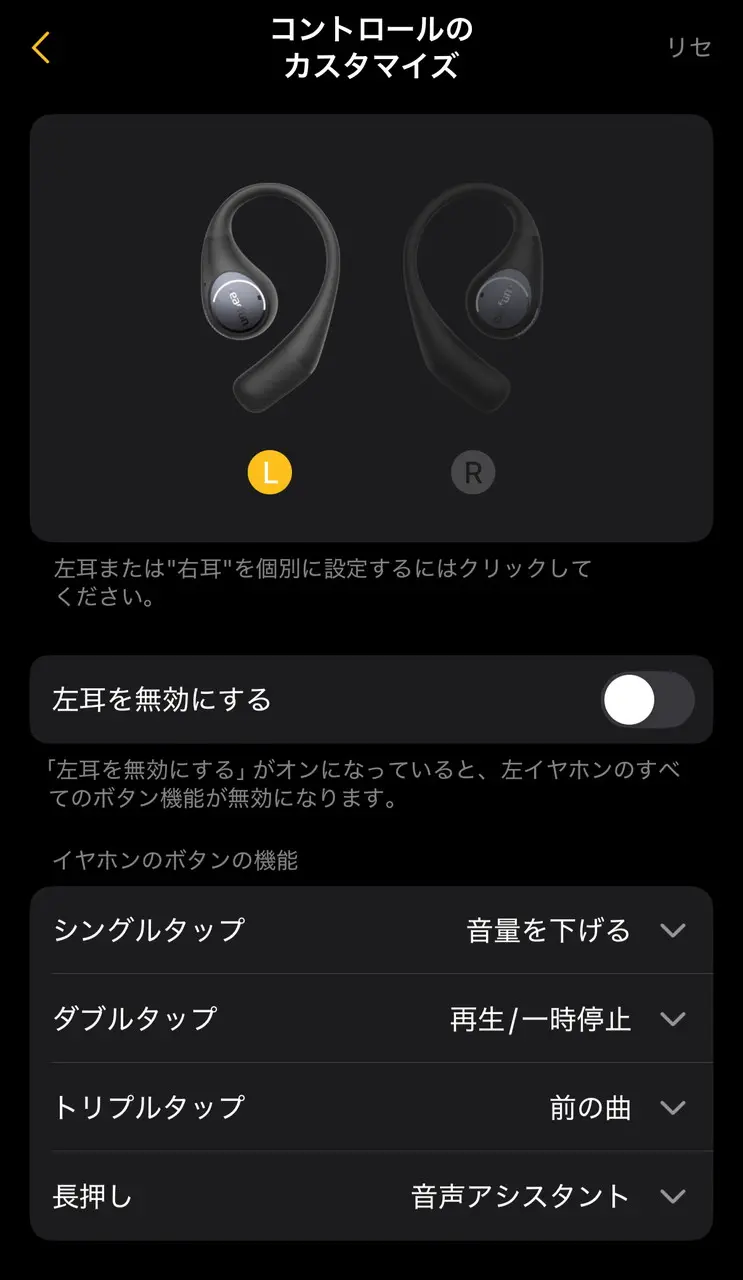Expand the トリプルタップ options
This screenshot has height=1280, width=743.
pos(672,1107)
